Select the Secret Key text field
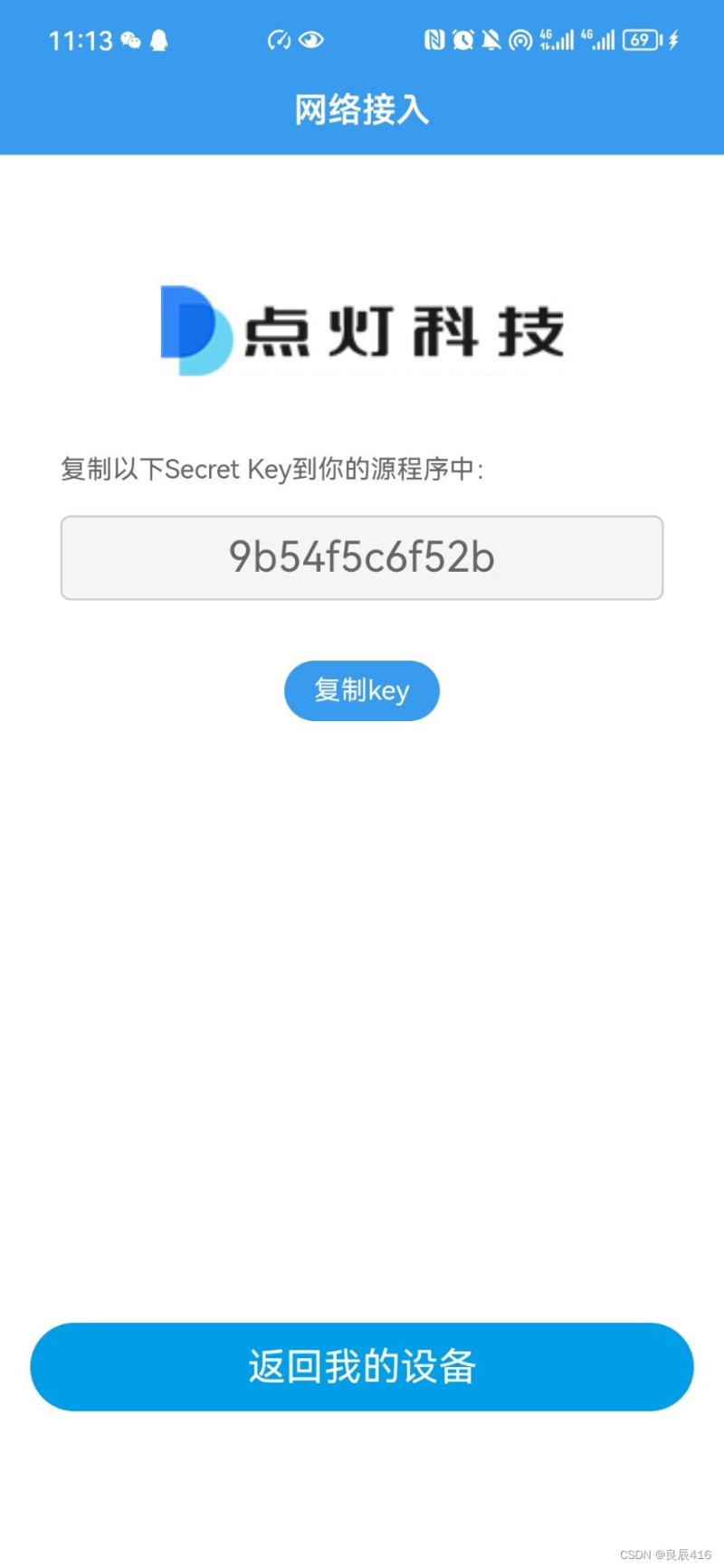This screenshot has width=724, height=1568. pos(361,557)
